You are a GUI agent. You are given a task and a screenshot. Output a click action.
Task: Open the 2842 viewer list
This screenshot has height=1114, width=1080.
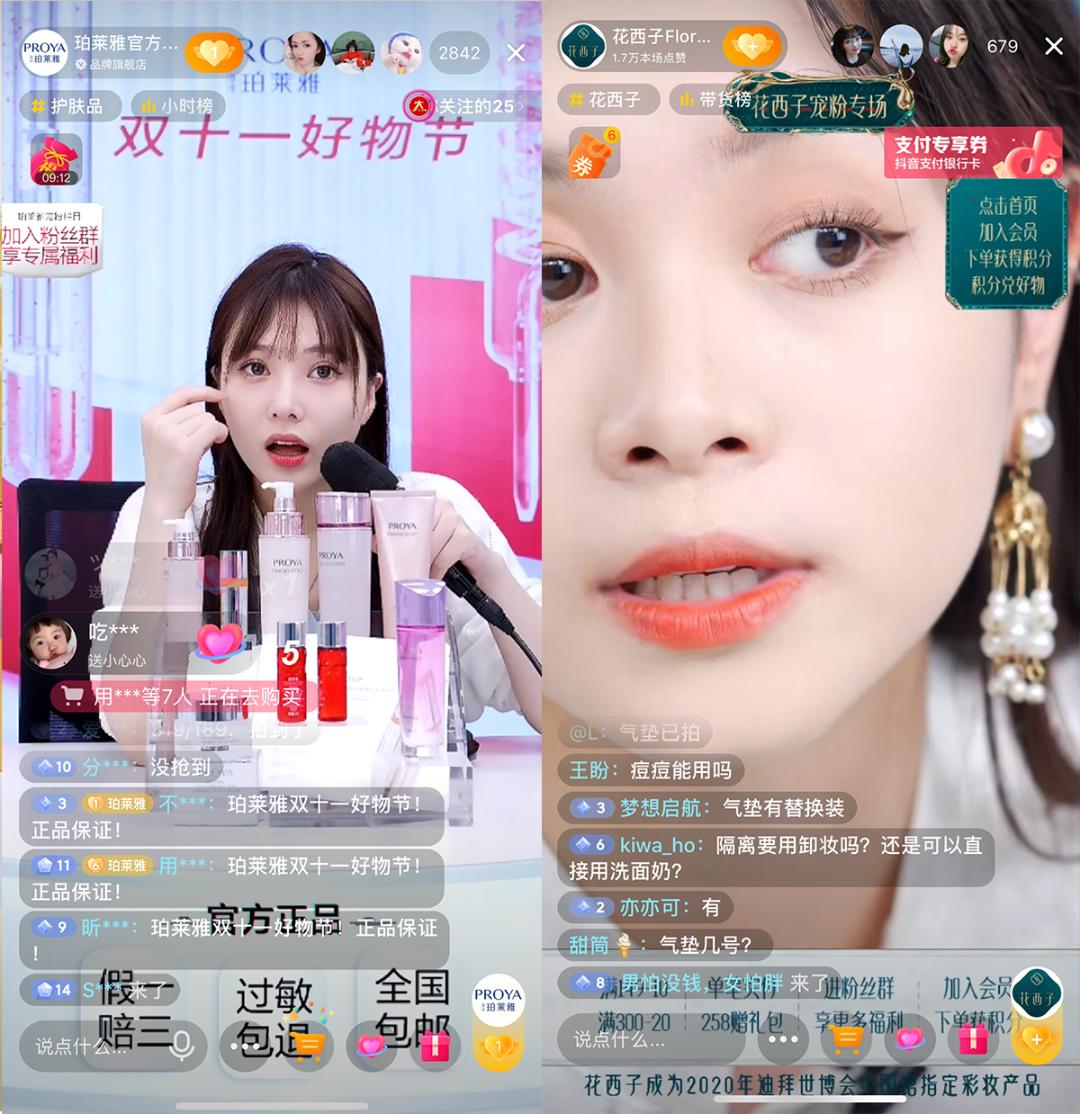(459, 52)
